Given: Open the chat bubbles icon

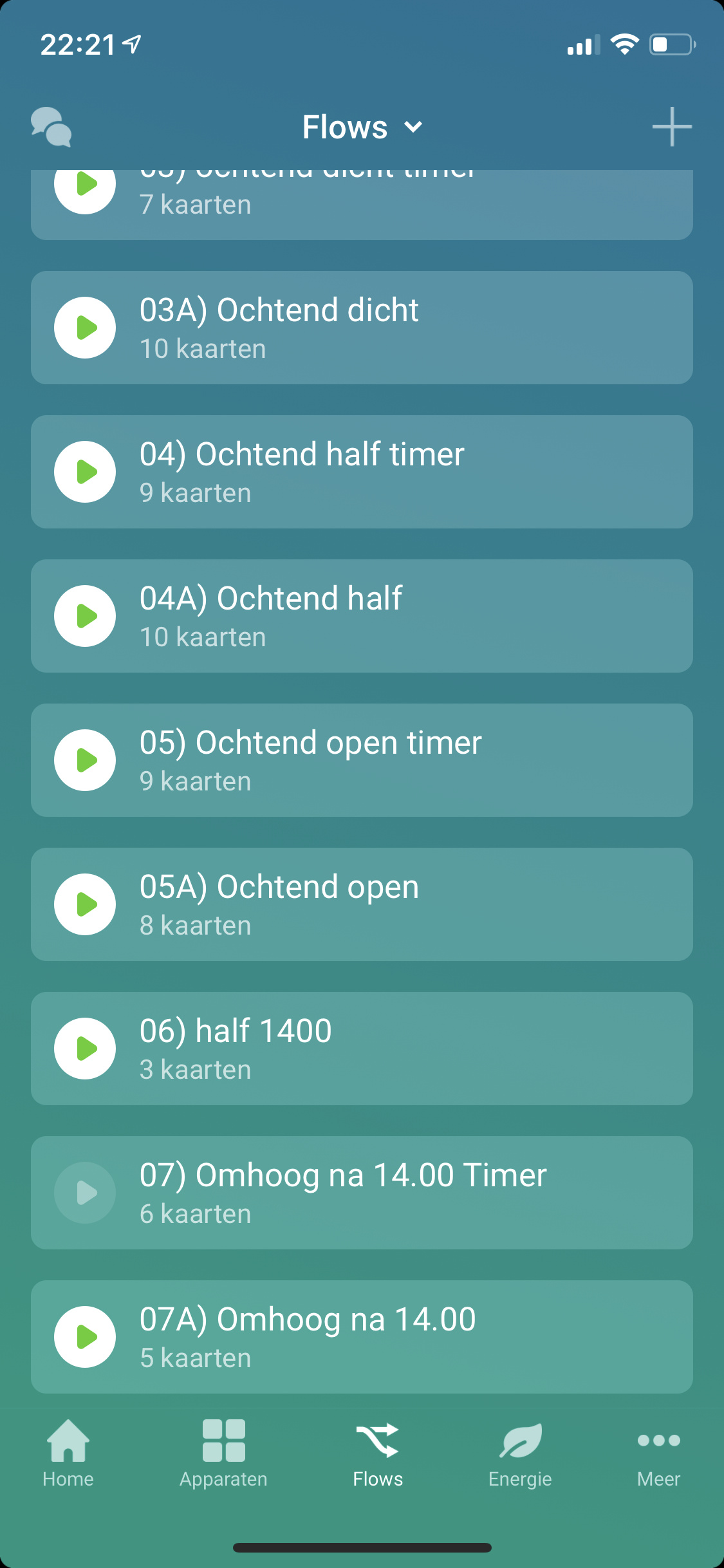Looking at the screenshot, I should pyautogui.click(x=51, y=127).
